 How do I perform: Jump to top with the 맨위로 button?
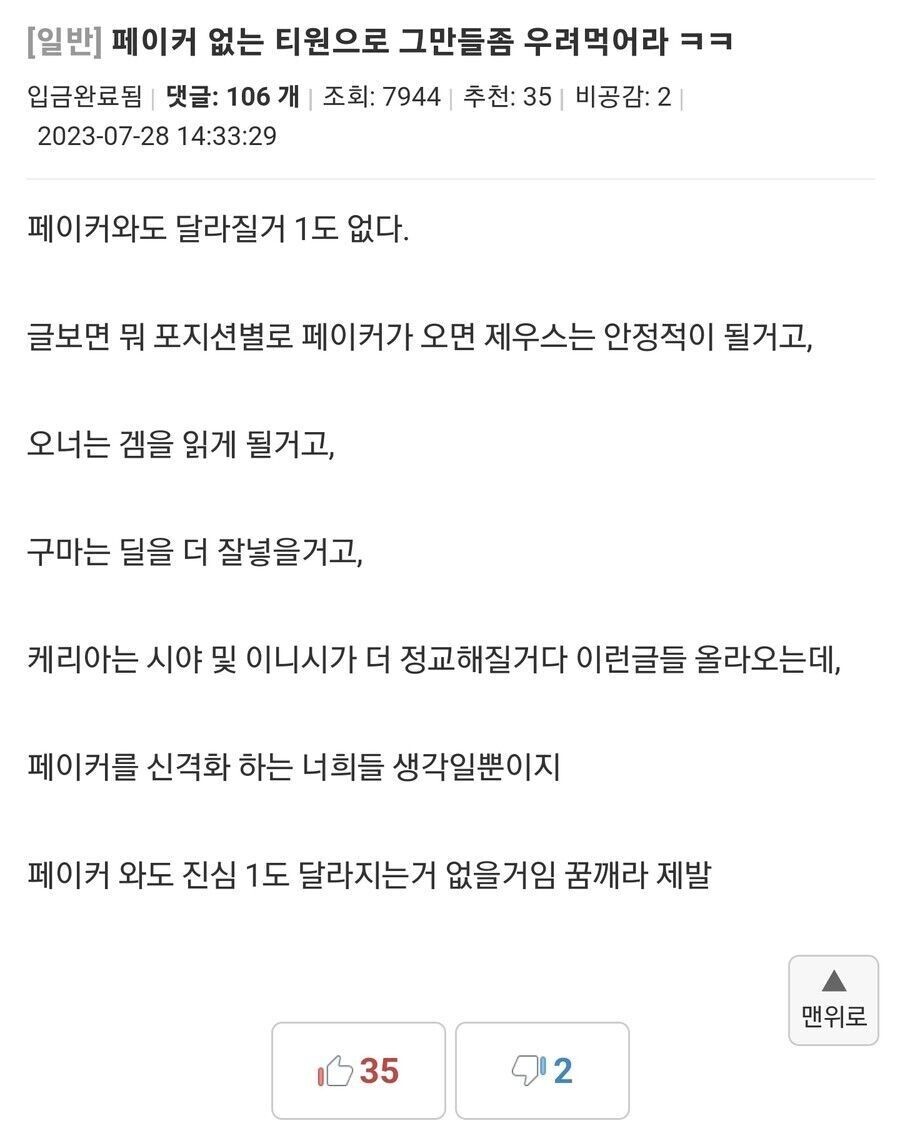[x=833, y=1000]
